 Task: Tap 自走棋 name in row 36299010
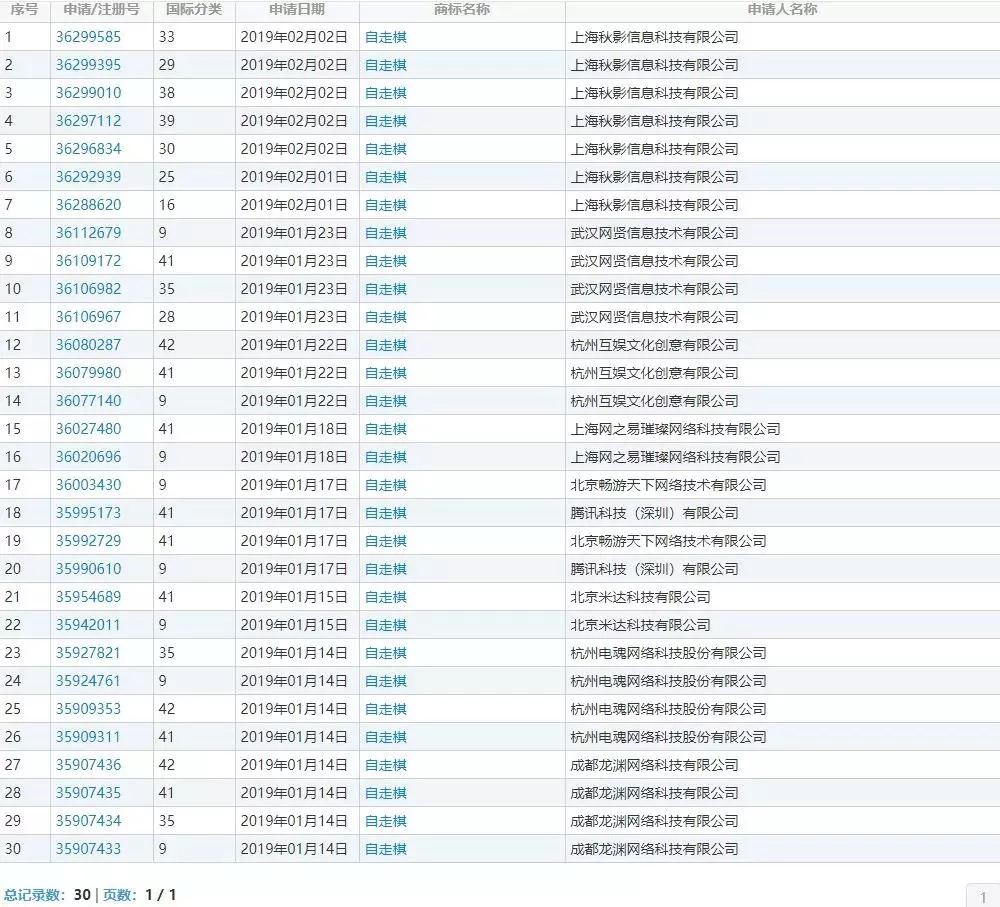[x=385, y=93]
